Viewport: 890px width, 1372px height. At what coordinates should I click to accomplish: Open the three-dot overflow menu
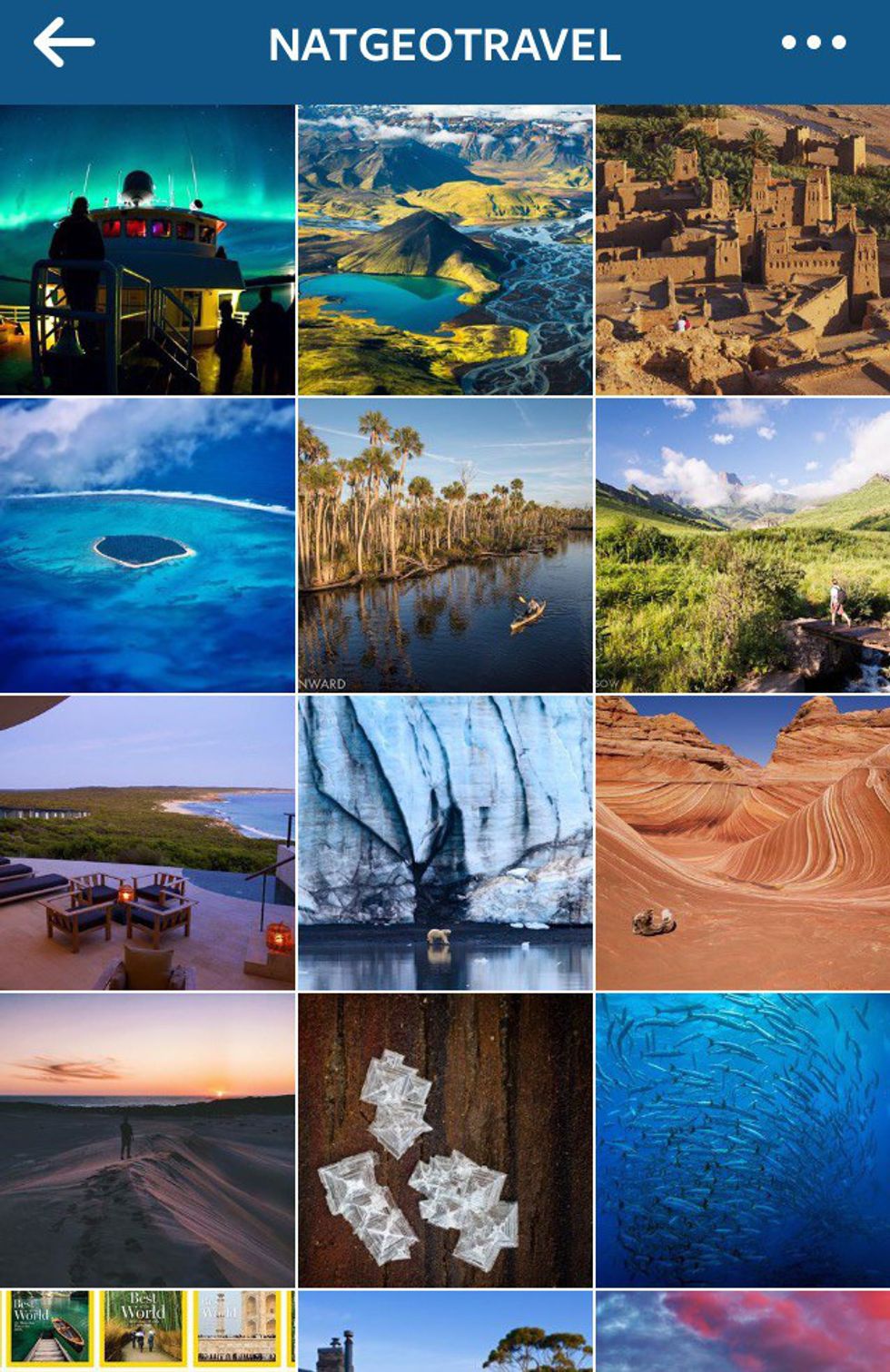point(813,43)
